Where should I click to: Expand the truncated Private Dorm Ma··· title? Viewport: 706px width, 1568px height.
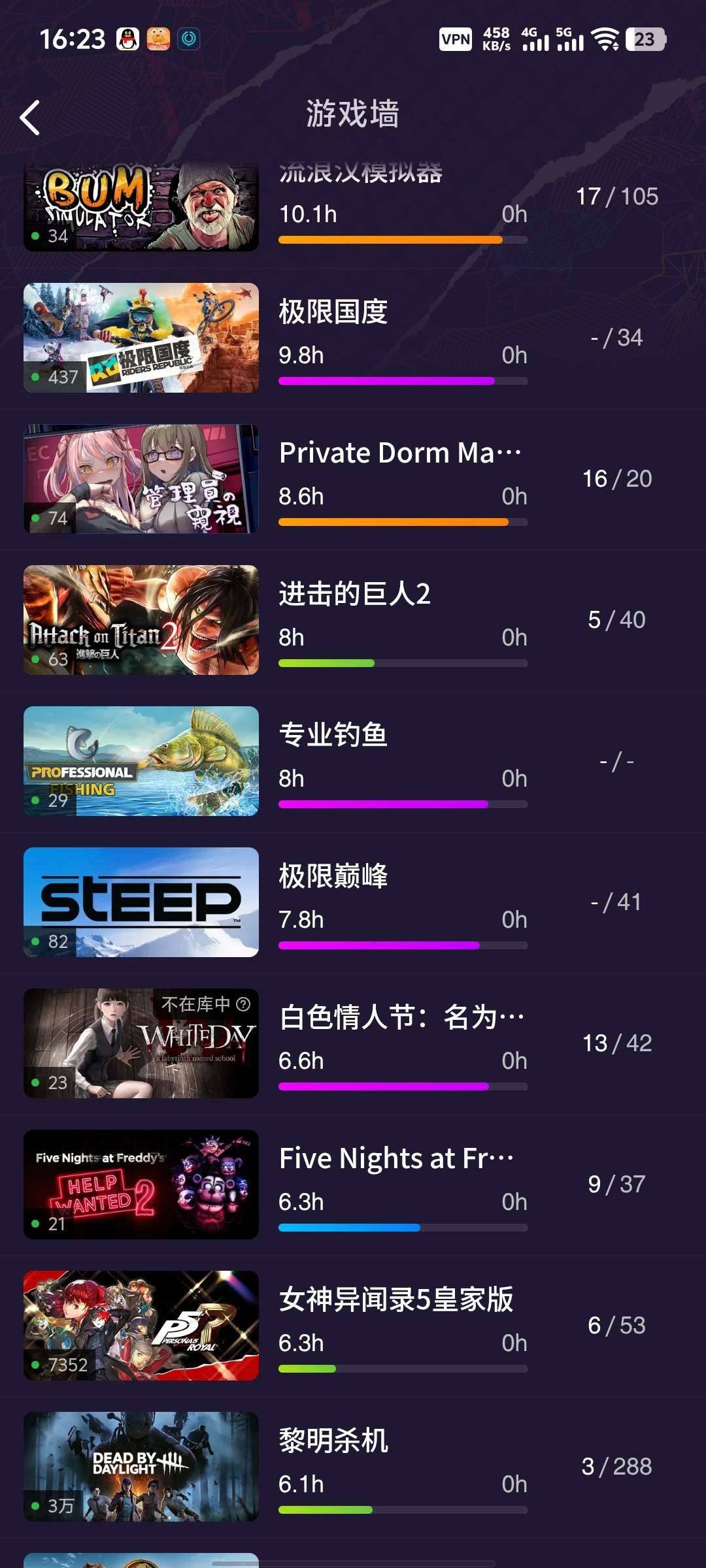coord(401,452)
